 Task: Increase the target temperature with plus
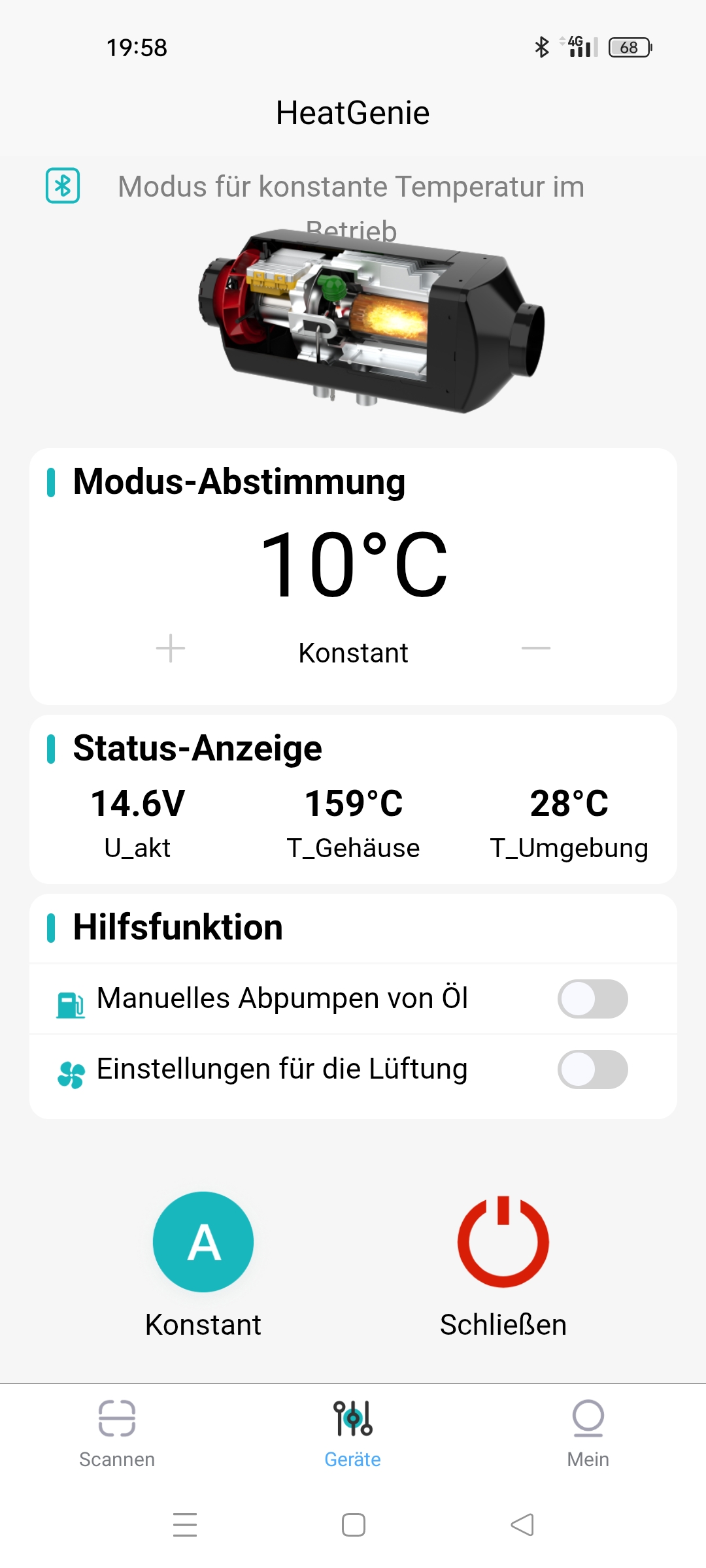171,648
